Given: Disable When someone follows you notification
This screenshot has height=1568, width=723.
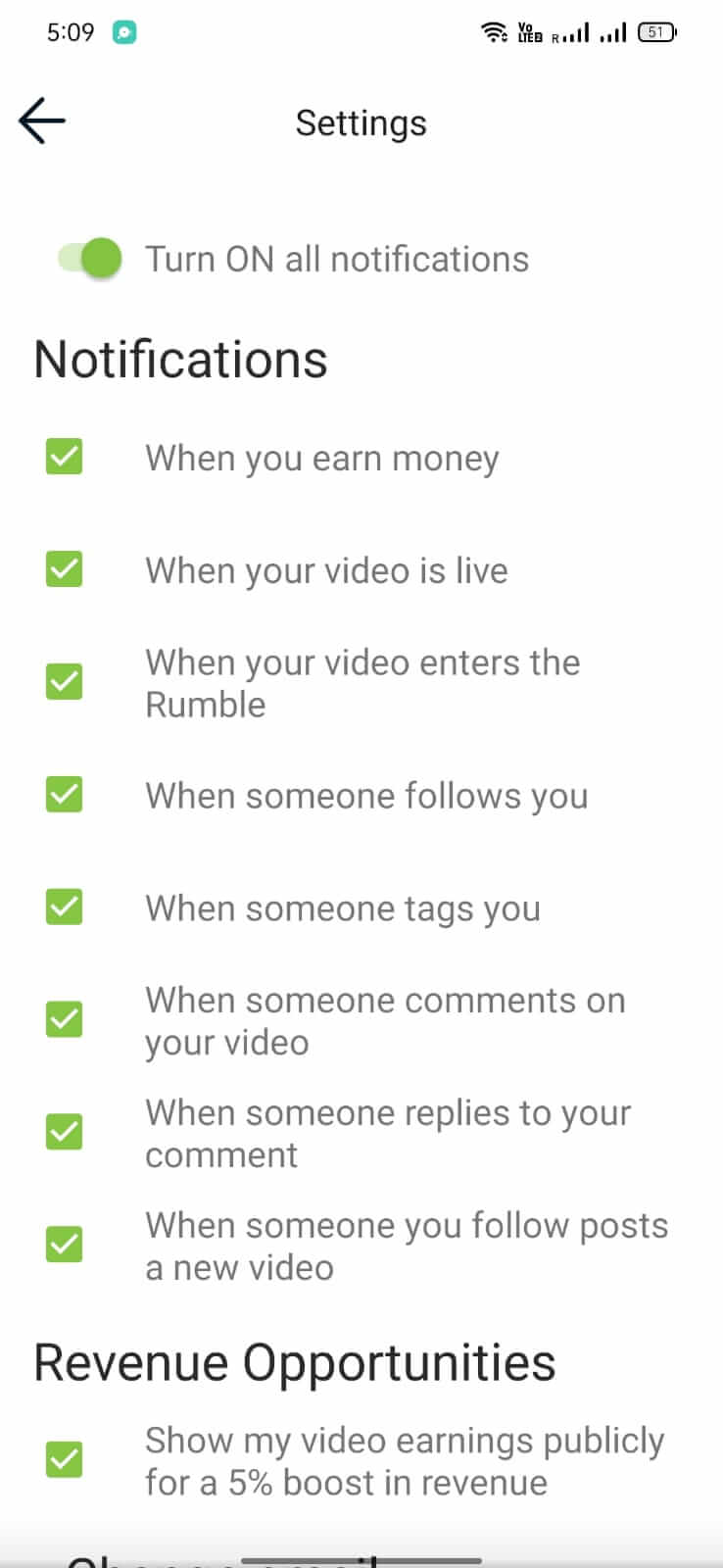Looking at the screenshot, I should click(x=65, y=795).
